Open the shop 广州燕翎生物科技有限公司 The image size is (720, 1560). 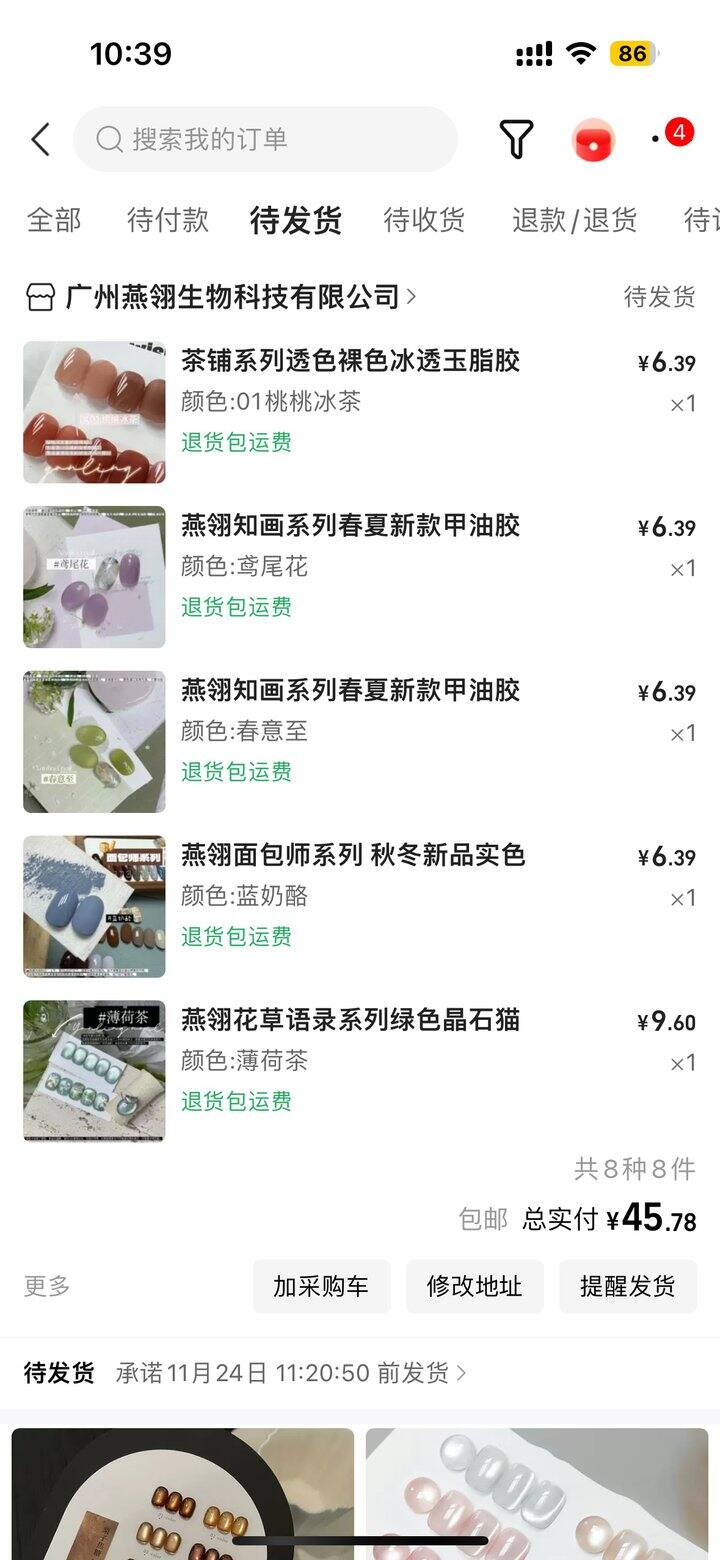232,297
